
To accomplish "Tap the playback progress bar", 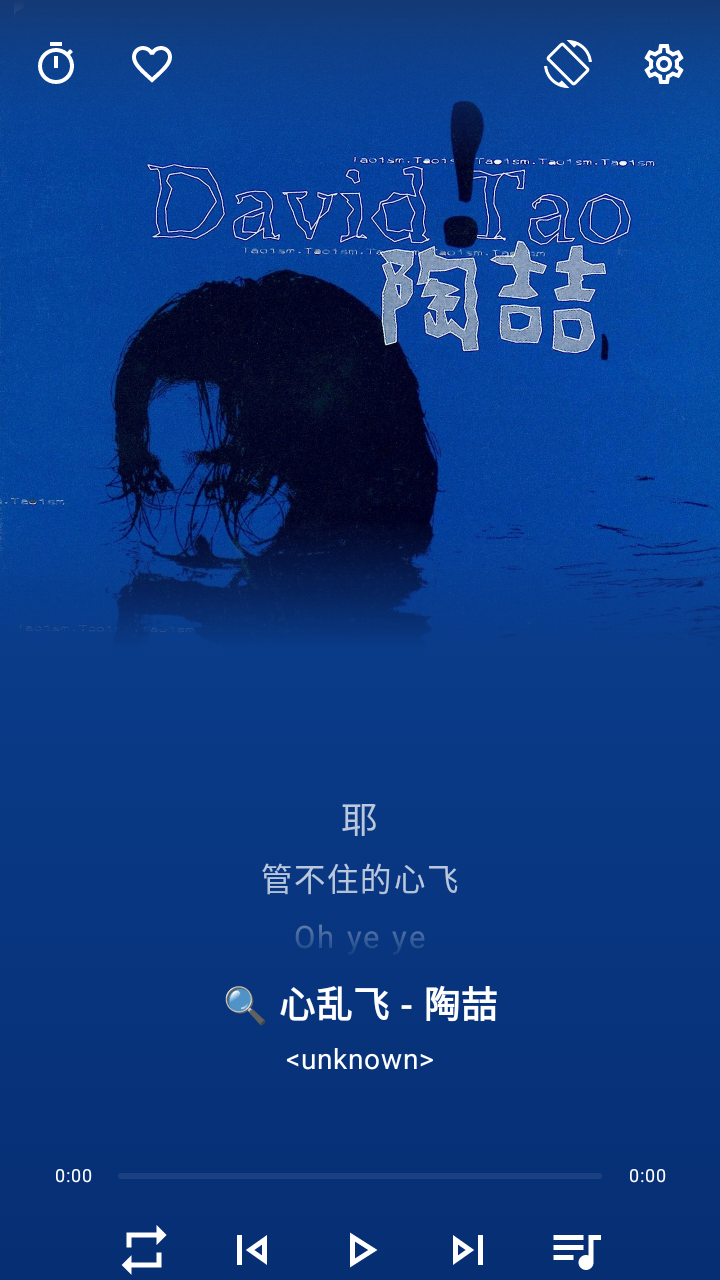I will pos(360,1176).
